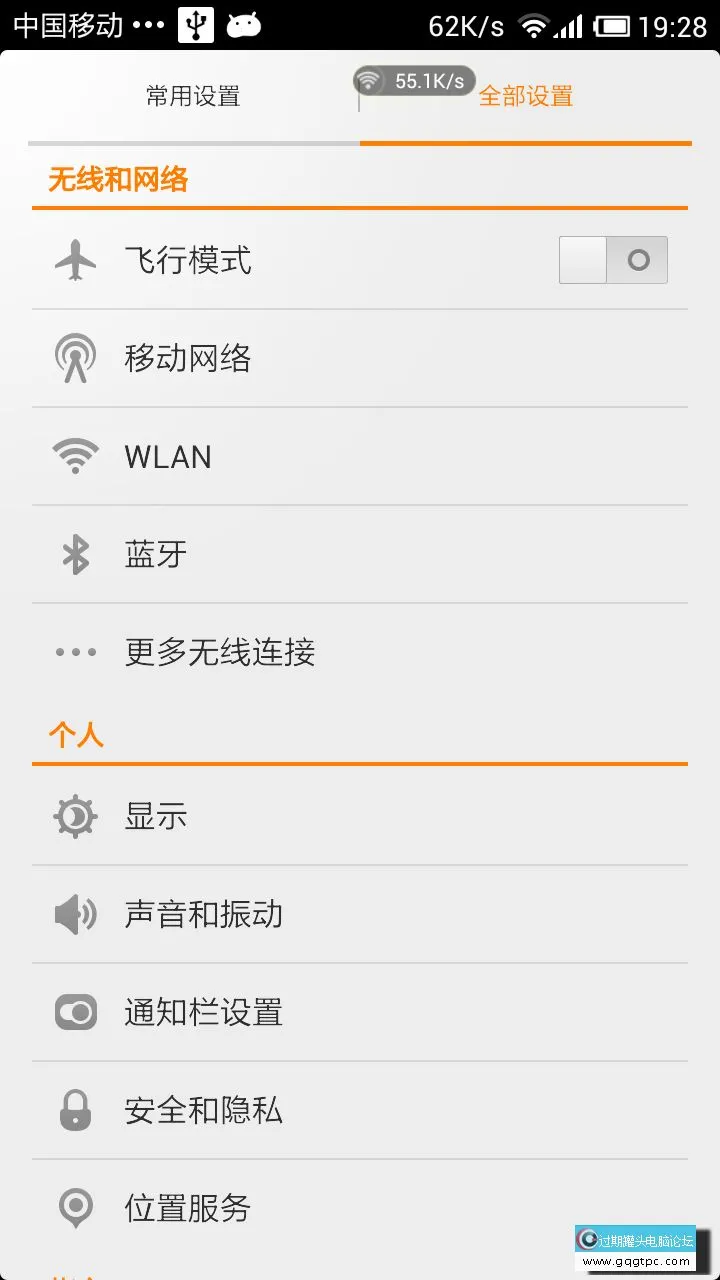Tap the notification bar settings icon
720x1280 pixels.
point(73,1012)
